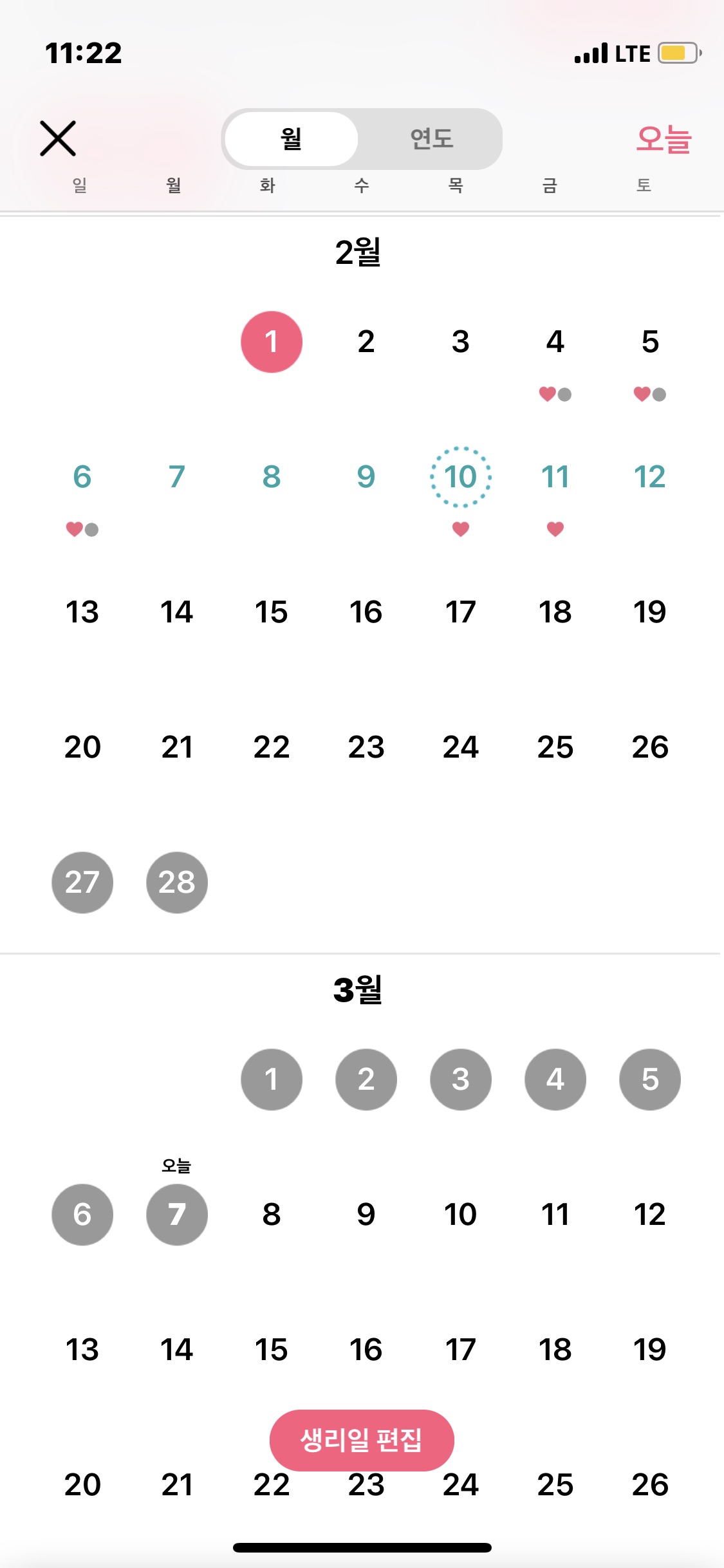The image size is (724, 1568).
Task: Choose March 12 on the calendar
Action: pos(650,1215)
